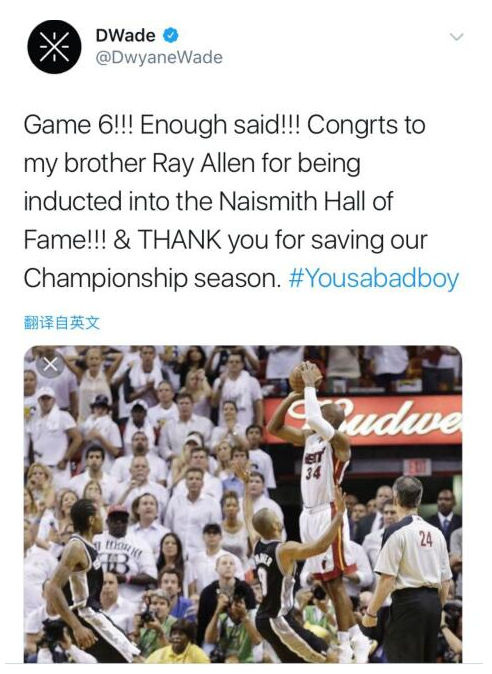Image resolution: width=492 pixels, height=674 pixels.
Task: Open the #Yousabadboy hashtag
Action: [x=374, y=278]
